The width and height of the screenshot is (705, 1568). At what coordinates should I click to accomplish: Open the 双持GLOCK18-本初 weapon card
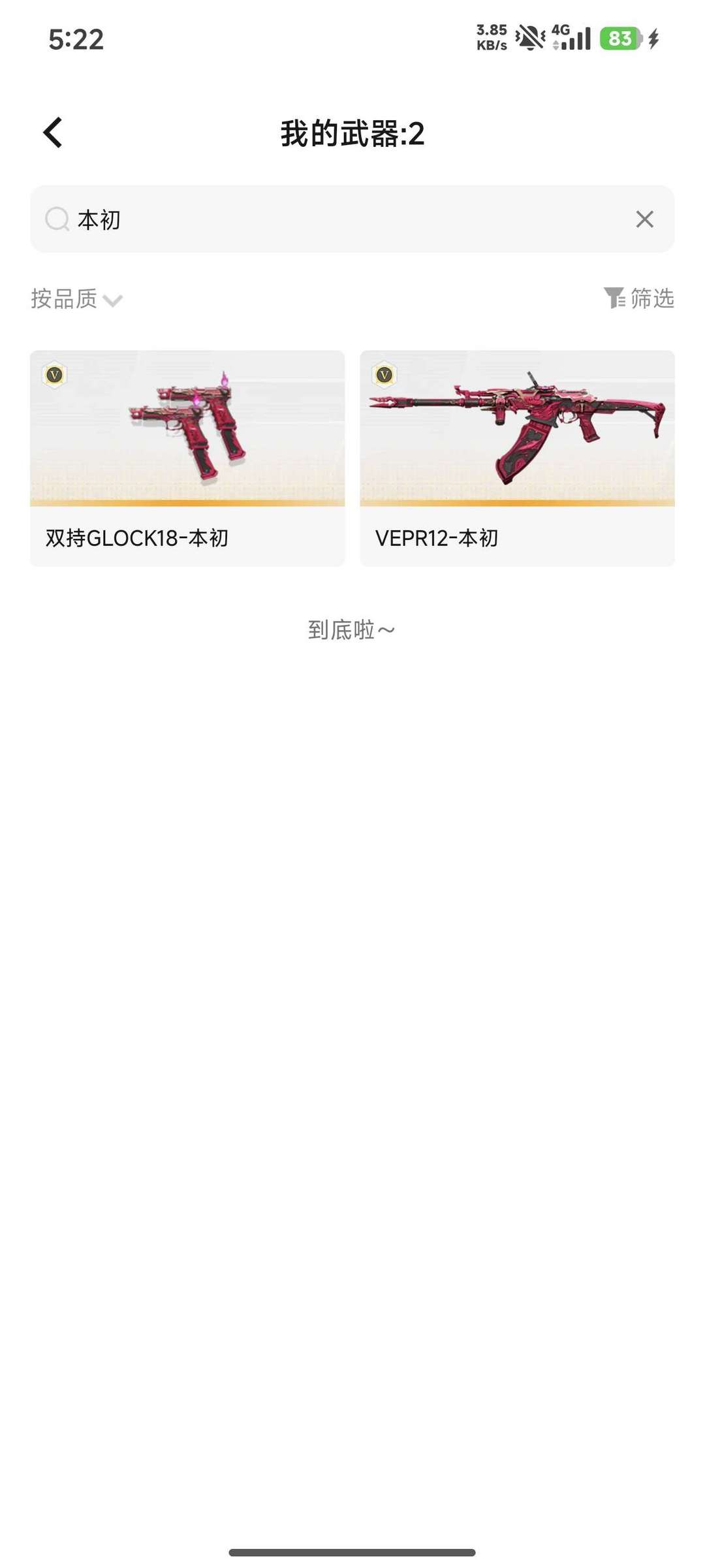click(x=187, y=457)
